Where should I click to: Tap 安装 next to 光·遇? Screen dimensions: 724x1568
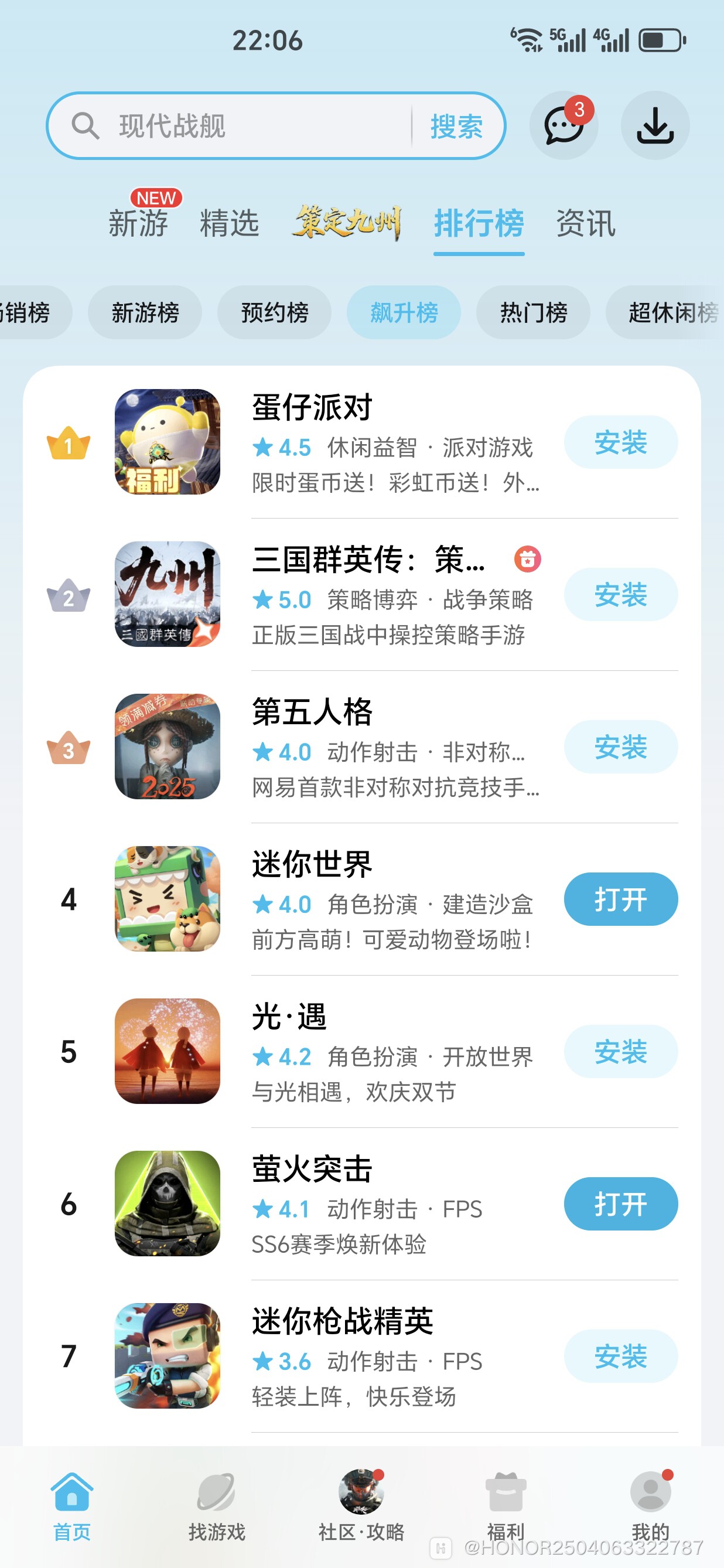pyautogui.click(x=620, y=1052)
